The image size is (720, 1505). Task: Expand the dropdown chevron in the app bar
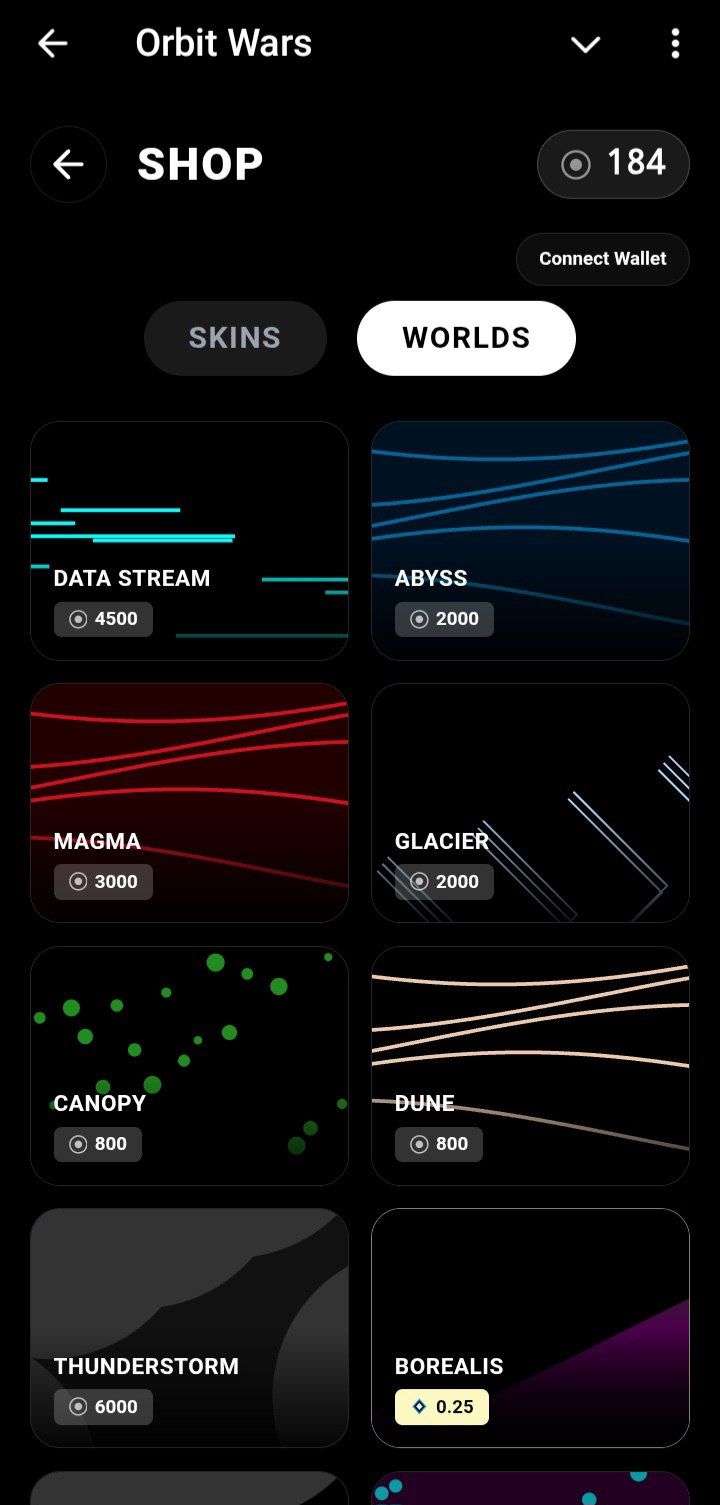pyautogui.click(x=585, y=44)
